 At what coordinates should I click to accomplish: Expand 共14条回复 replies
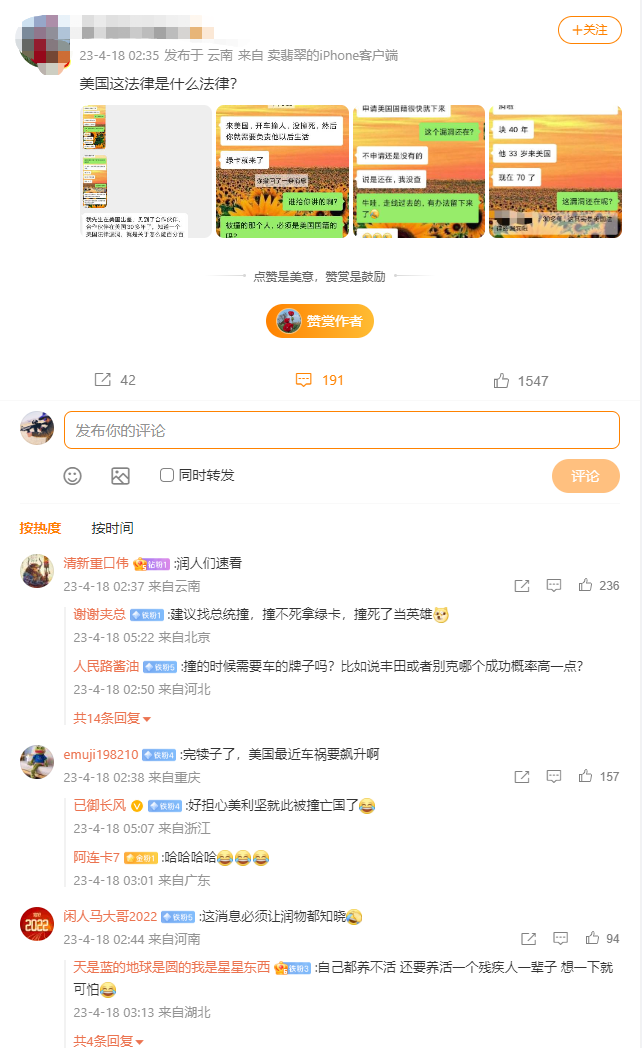(112, 718)
